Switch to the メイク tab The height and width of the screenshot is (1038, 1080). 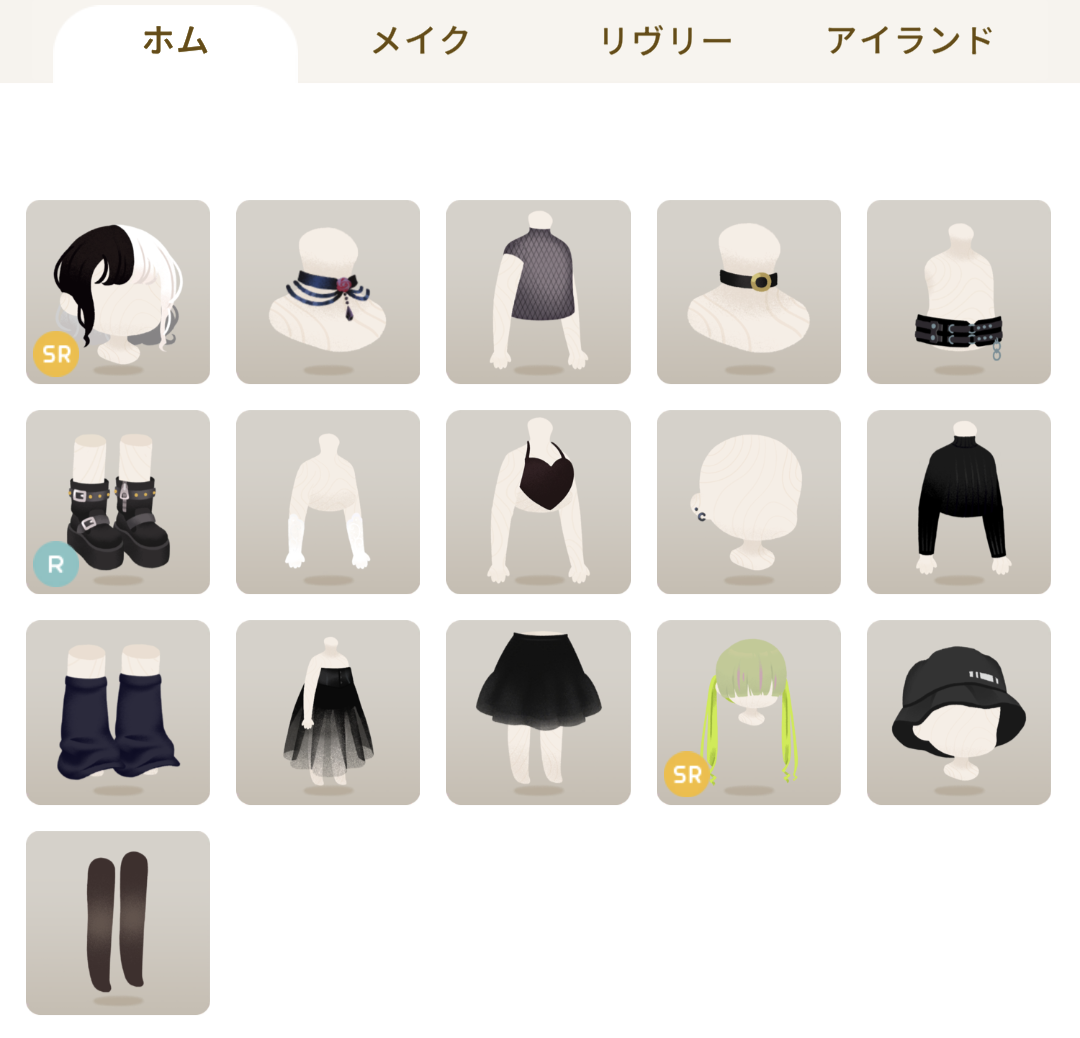pos(420,41)
